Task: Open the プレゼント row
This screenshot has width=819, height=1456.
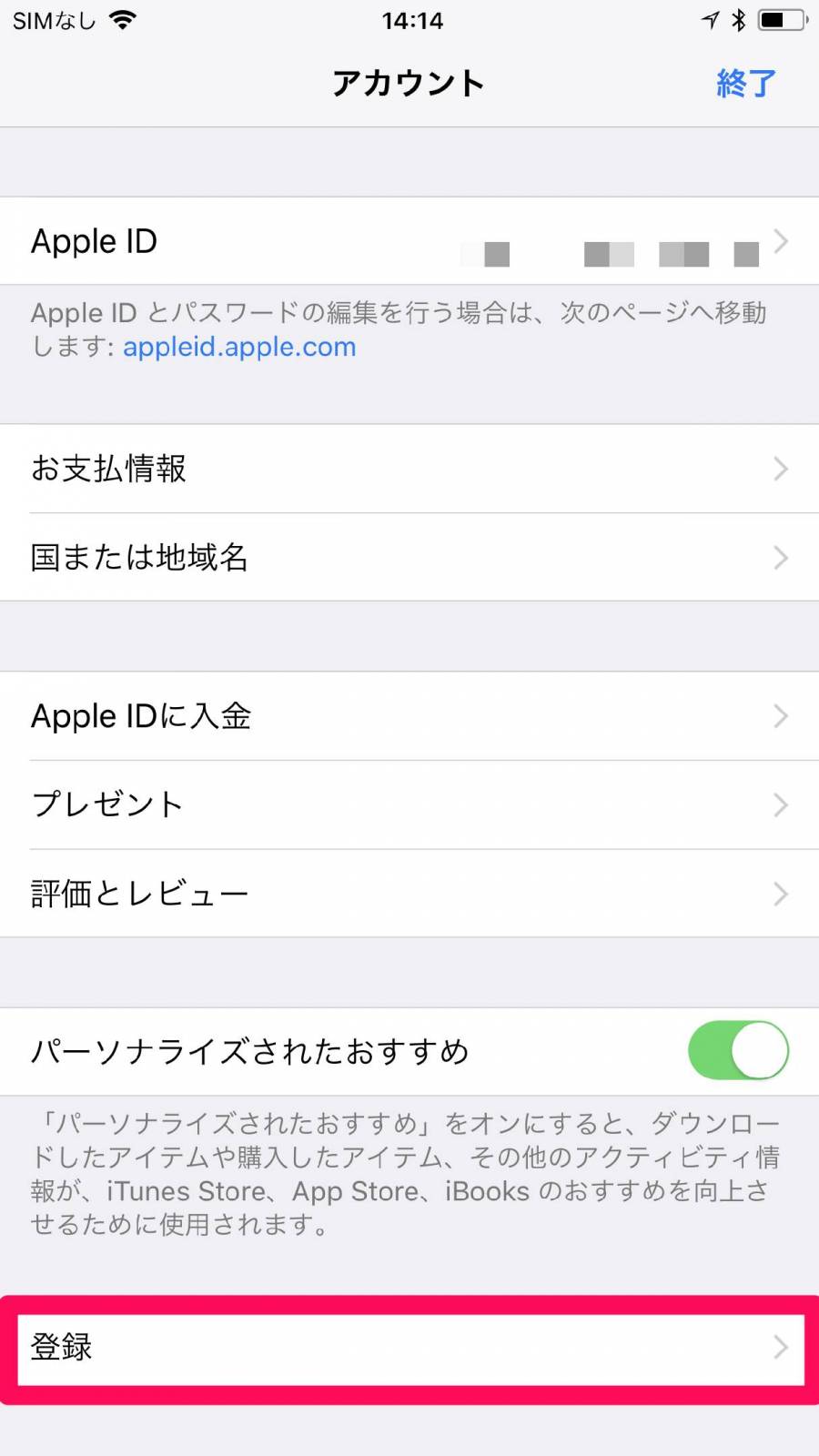Action: point(409,804)
